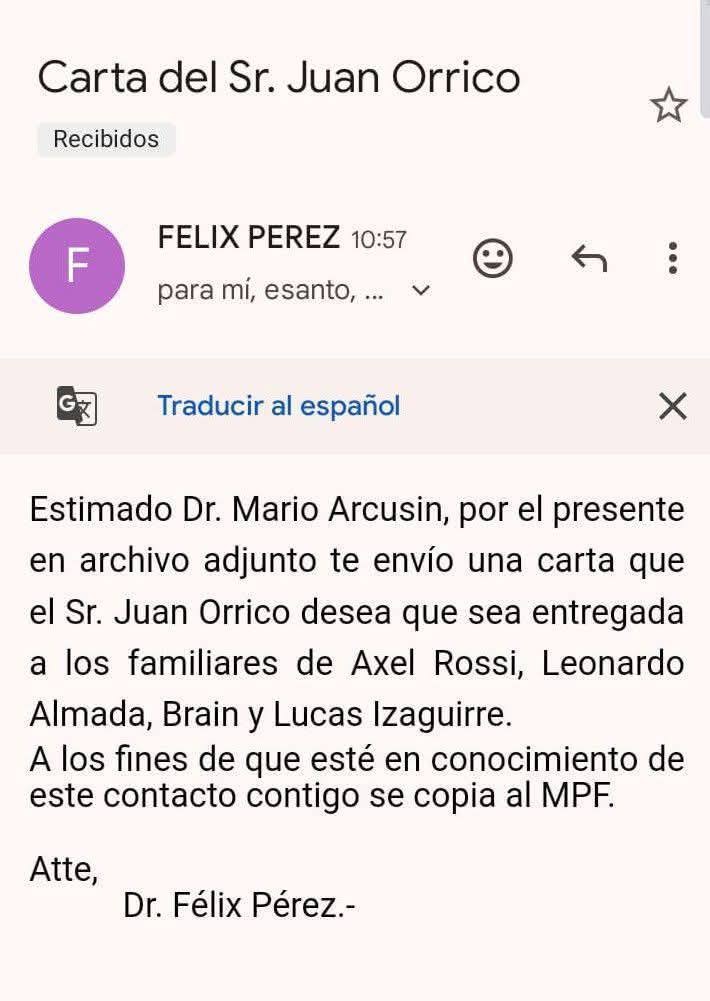Dismiss the translation banner
The height and width of the screenshot is (1001, 710).
click(x=673, y=406)
